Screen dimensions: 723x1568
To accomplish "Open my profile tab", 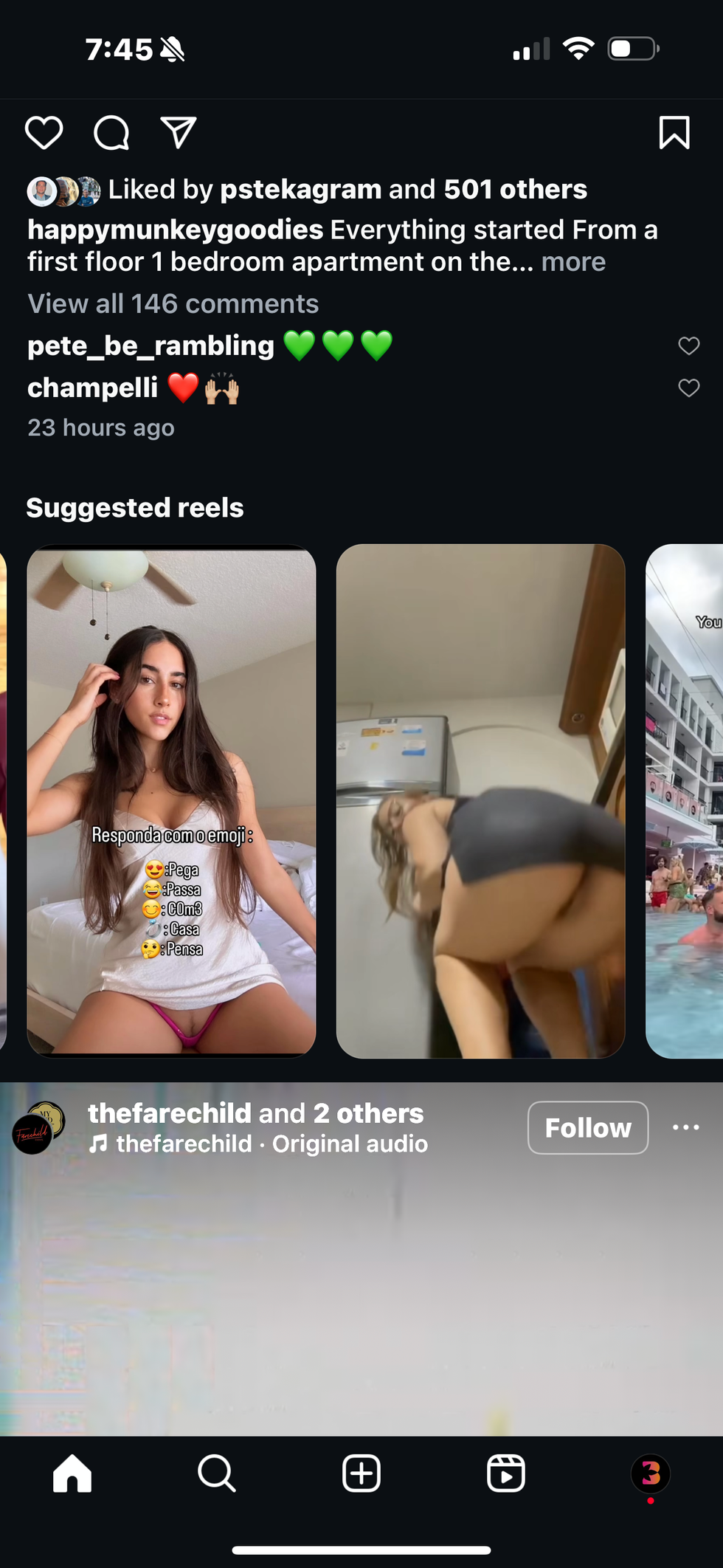I will 650,1474.
